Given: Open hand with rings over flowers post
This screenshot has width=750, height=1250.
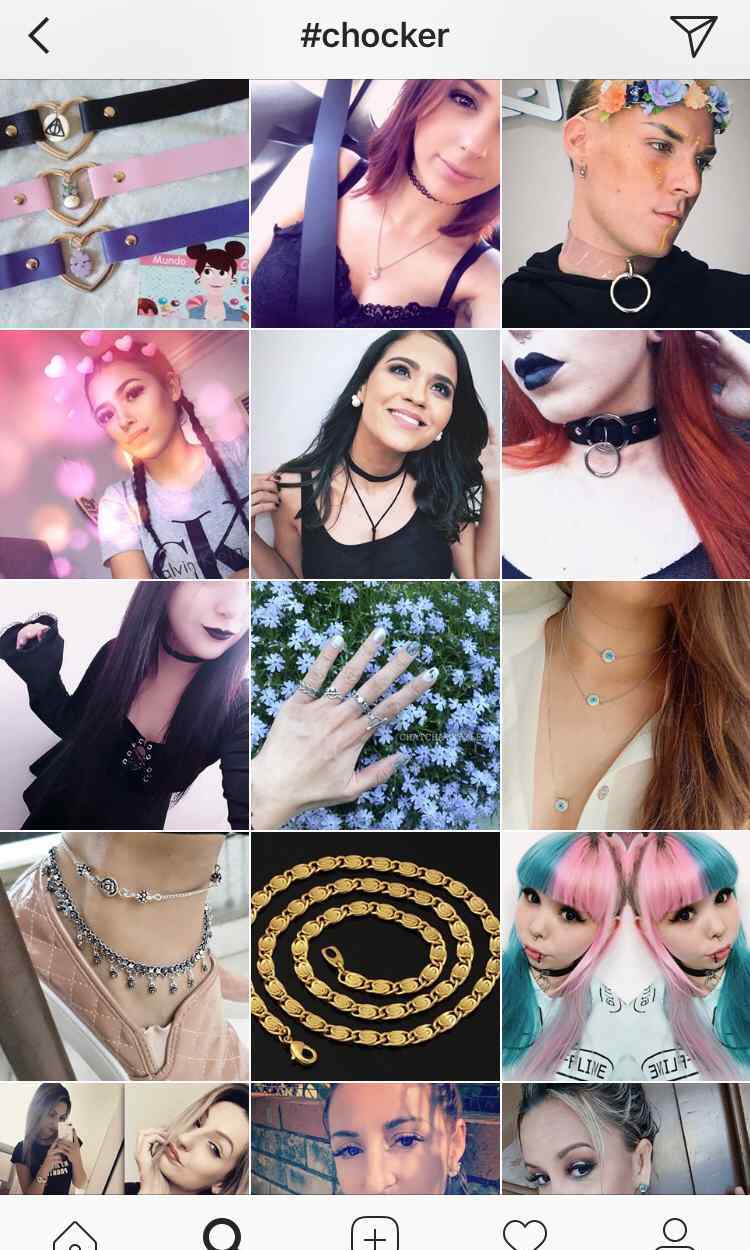Looking at the screenshot, I should click(x=375, y=706).
